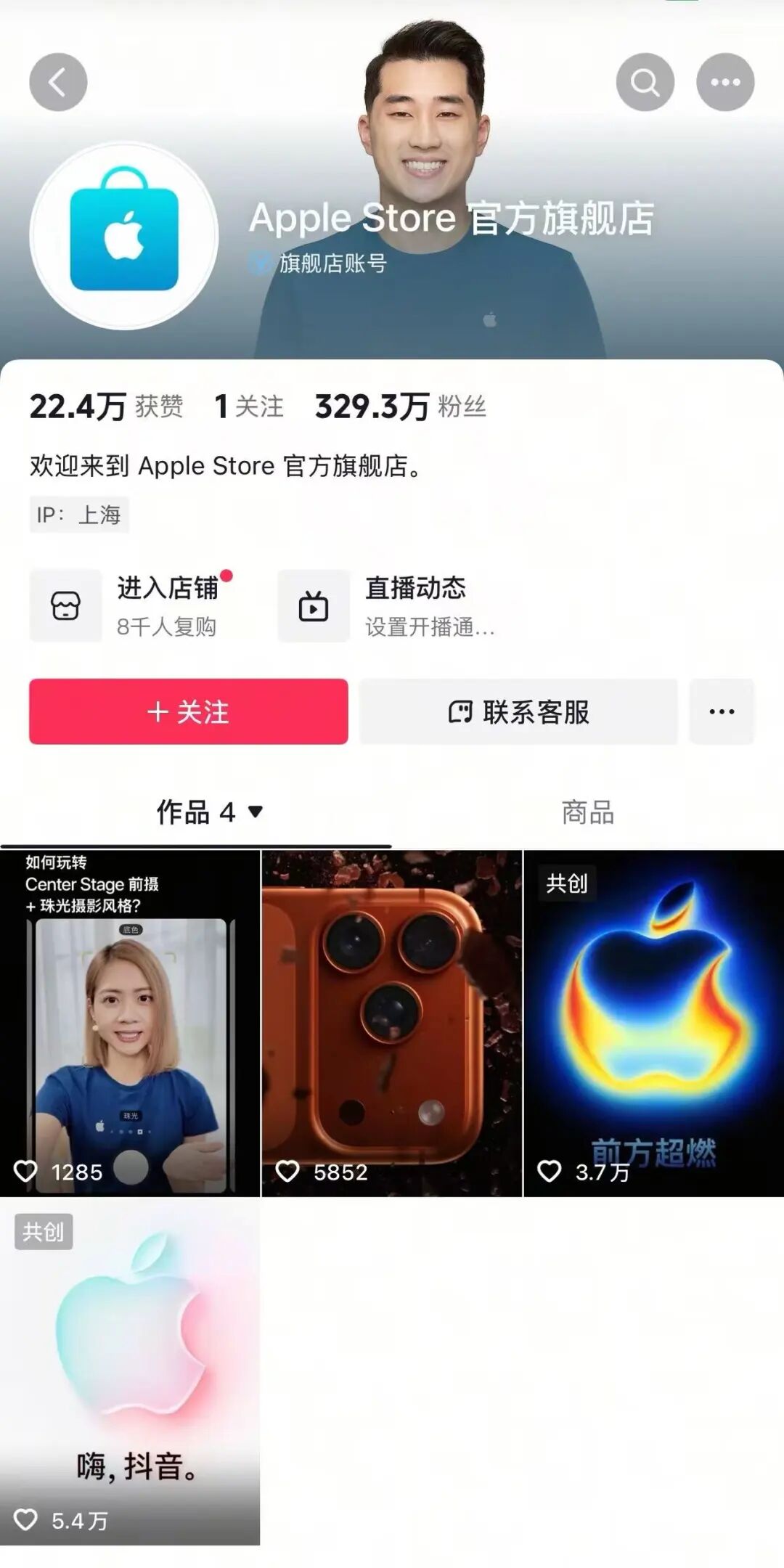
Task: Expand the 作品 4 sorting dropdown
Action: click(x=211, y=812)
